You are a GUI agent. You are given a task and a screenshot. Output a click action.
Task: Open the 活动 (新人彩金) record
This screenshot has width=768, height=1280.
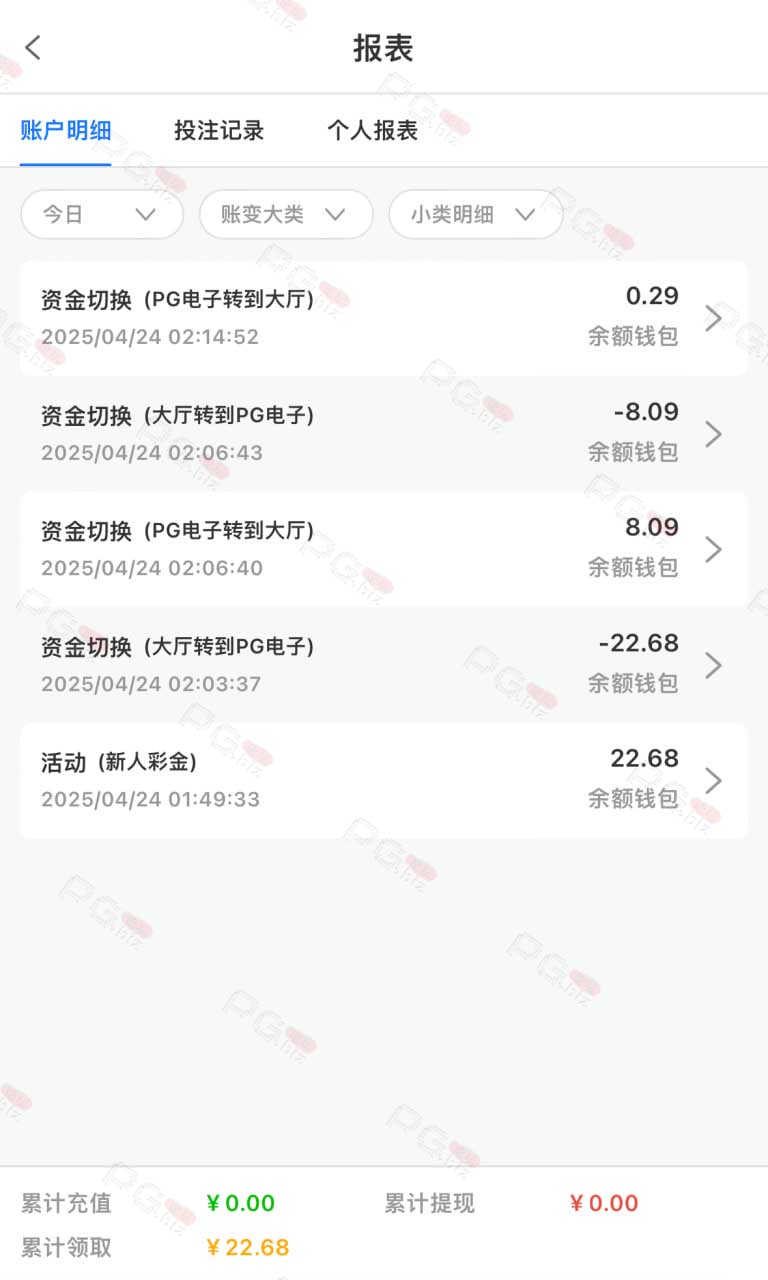coord(384,780)
